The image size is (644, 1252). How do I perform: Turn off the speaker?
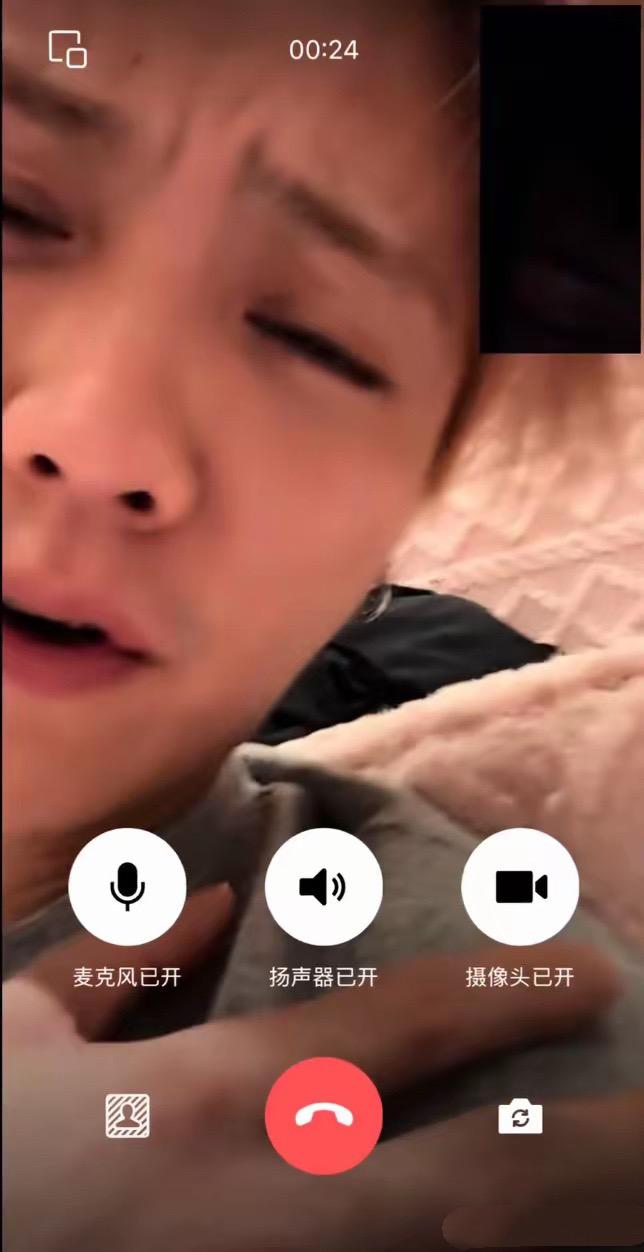(323, 887)
